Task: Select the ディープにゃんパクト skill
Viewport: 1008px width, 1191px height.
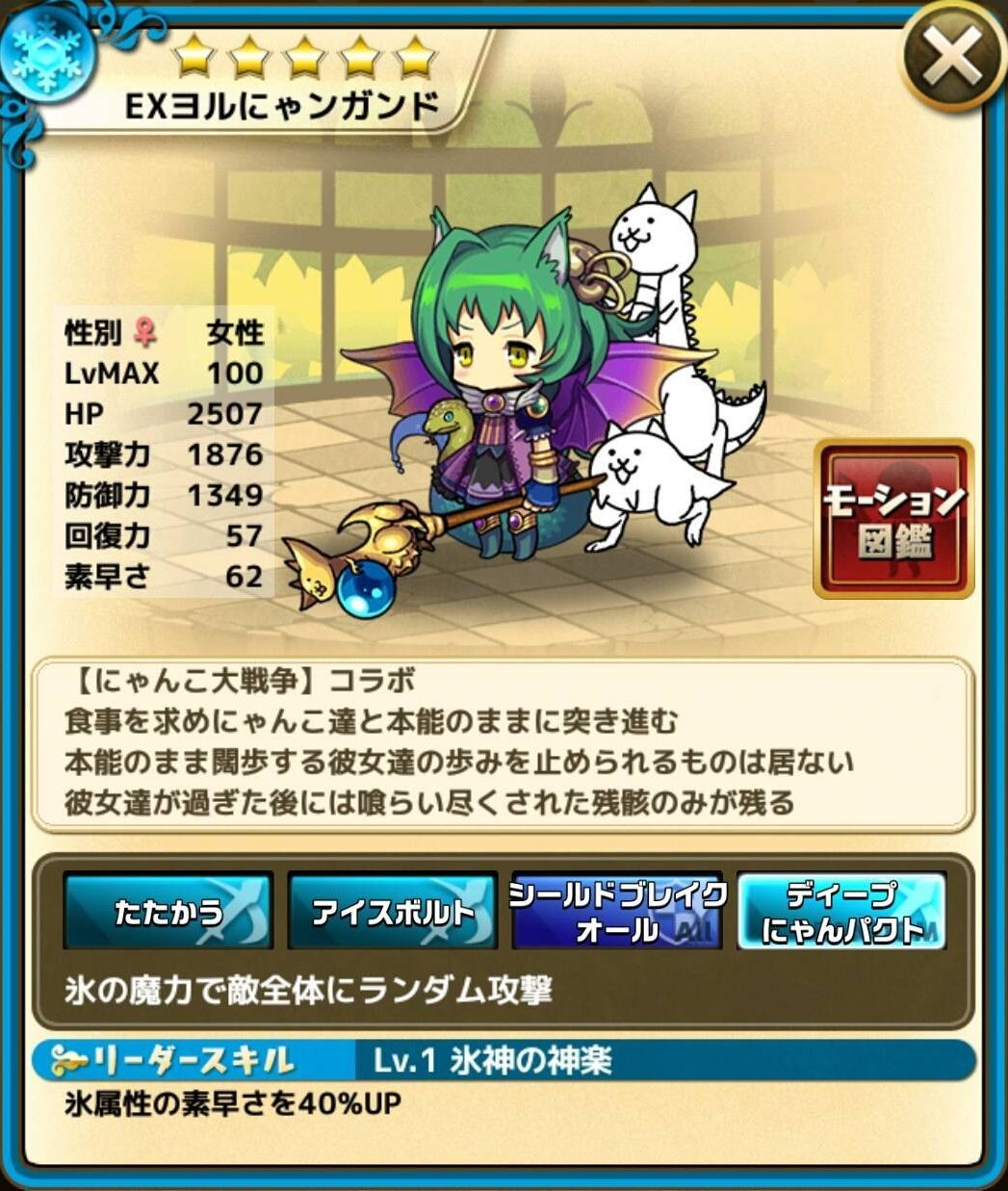Action: pos(841,912)
